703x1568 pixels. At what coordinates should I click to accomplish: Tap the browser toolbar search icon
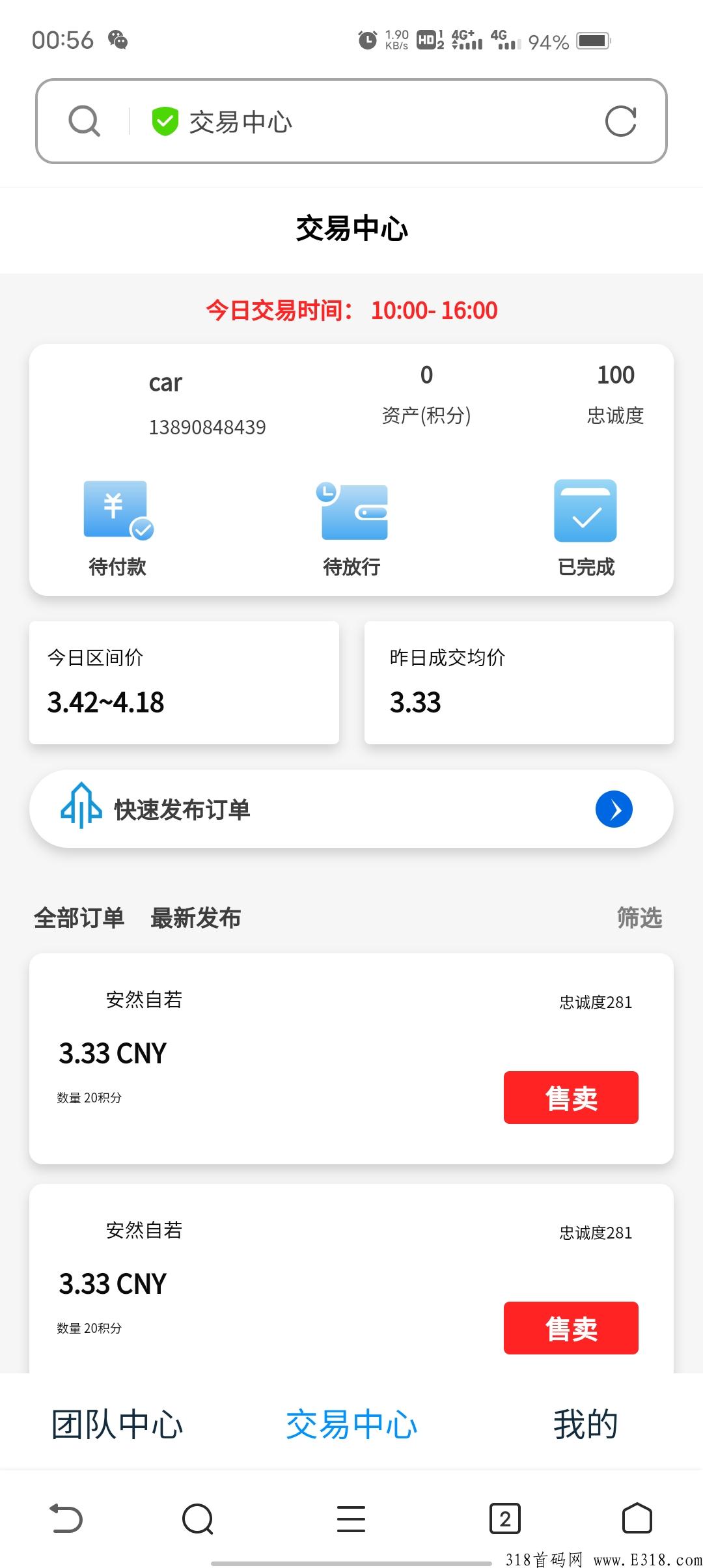click(x=198, y=1519)
